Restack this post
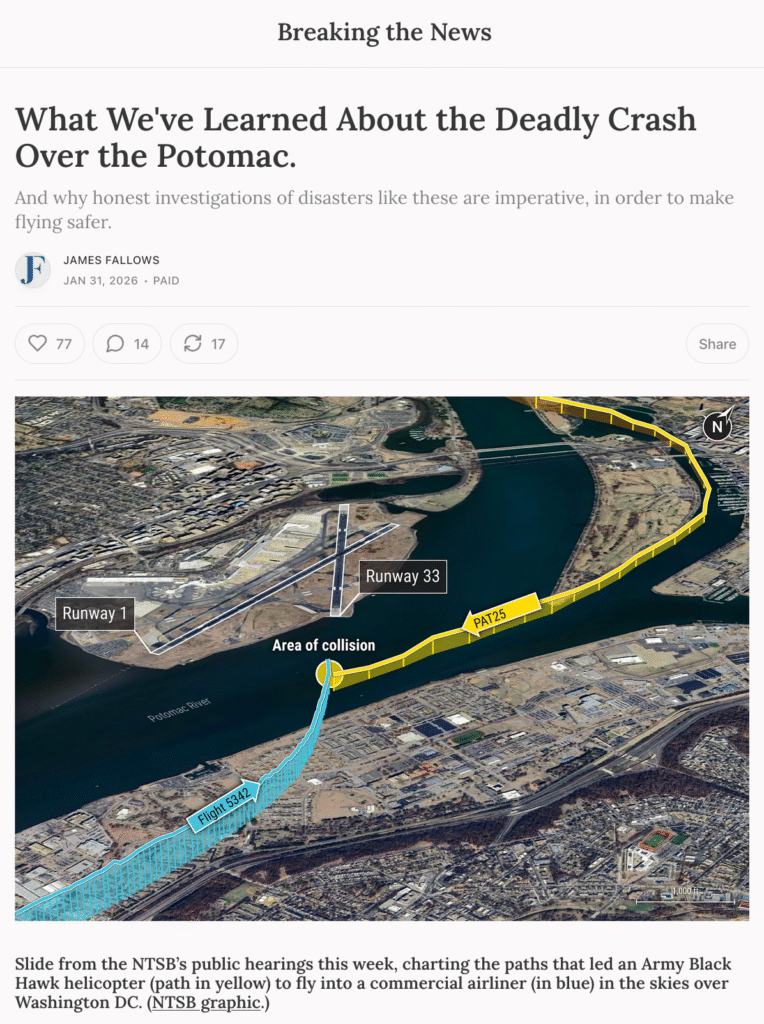Viewport: 764px width, 1024px height. tap(204, 344)
